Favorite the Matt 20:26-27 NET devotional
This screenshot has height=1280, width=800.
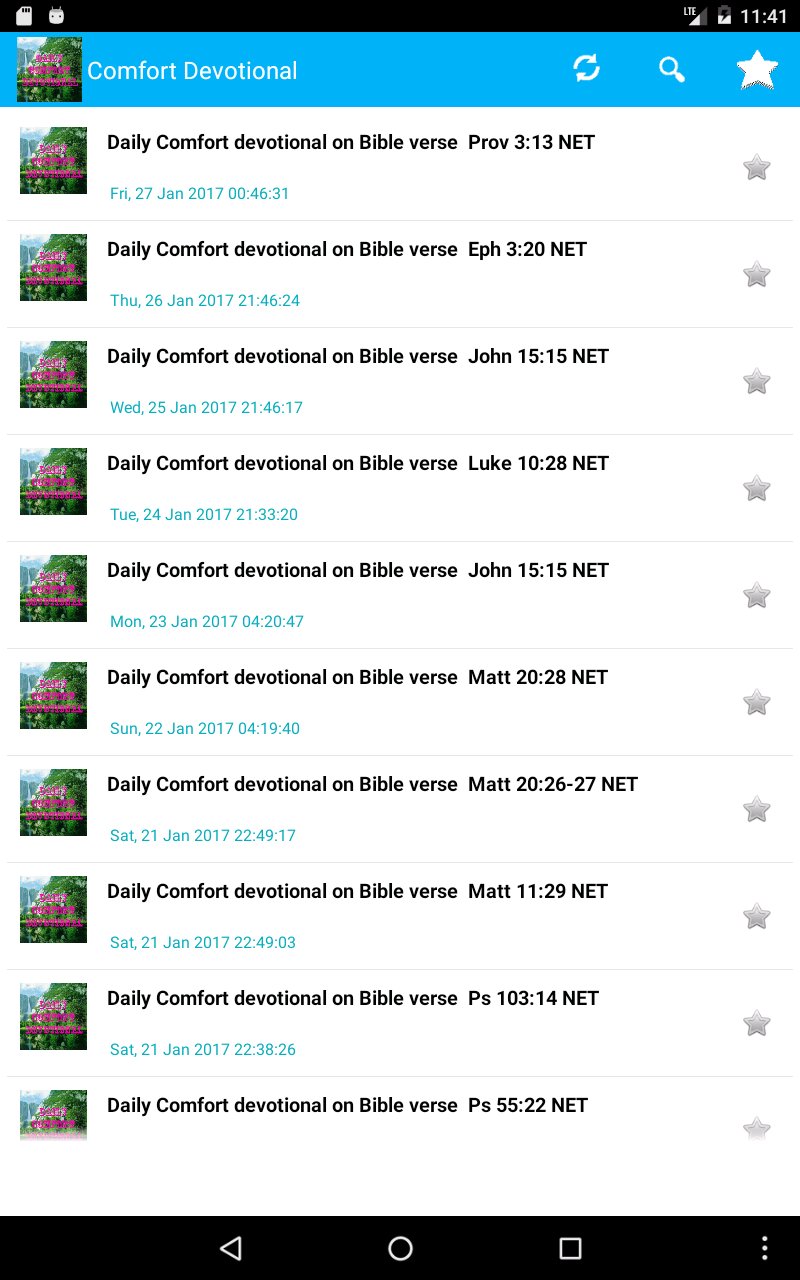click(757, 809)
